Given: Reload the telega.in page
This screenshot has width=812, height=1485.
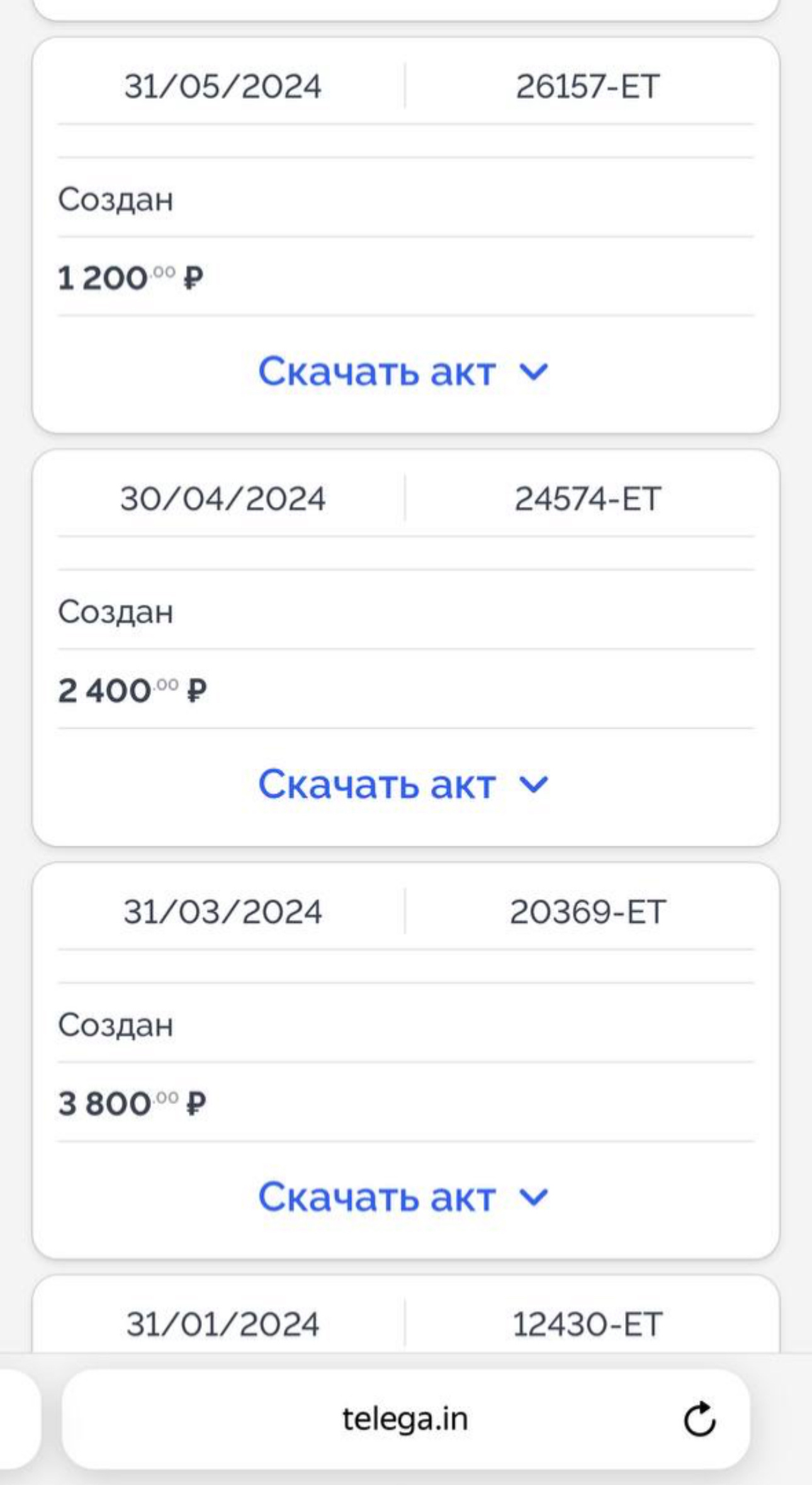Looking at the screenshot, I should pos(699,1420).
